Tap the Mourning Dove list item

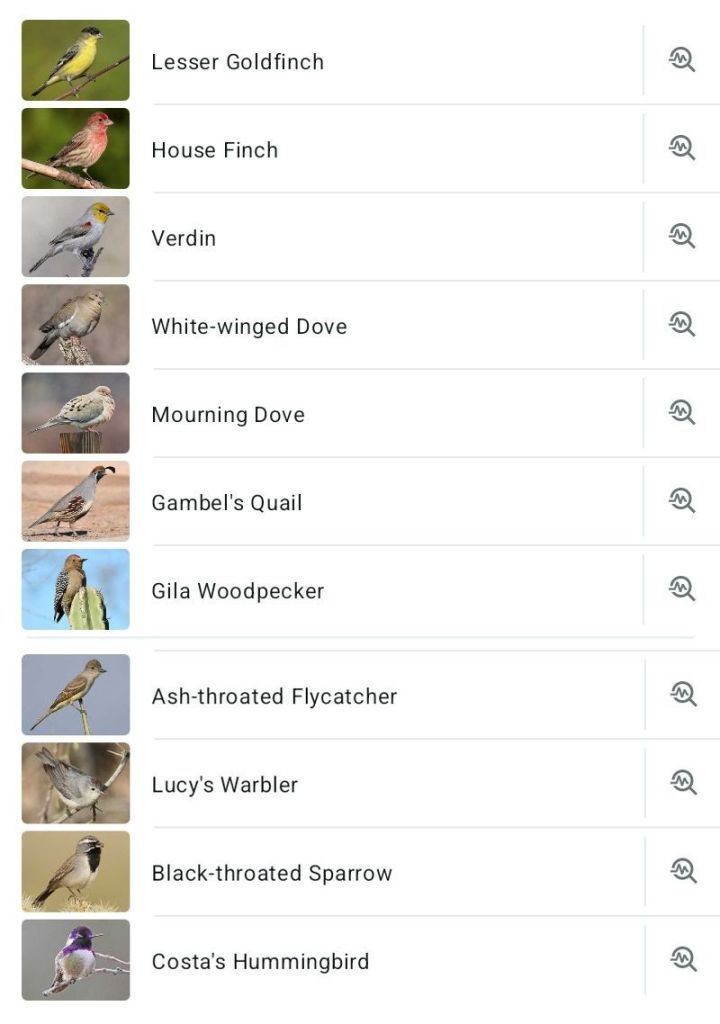pos(228,415)
